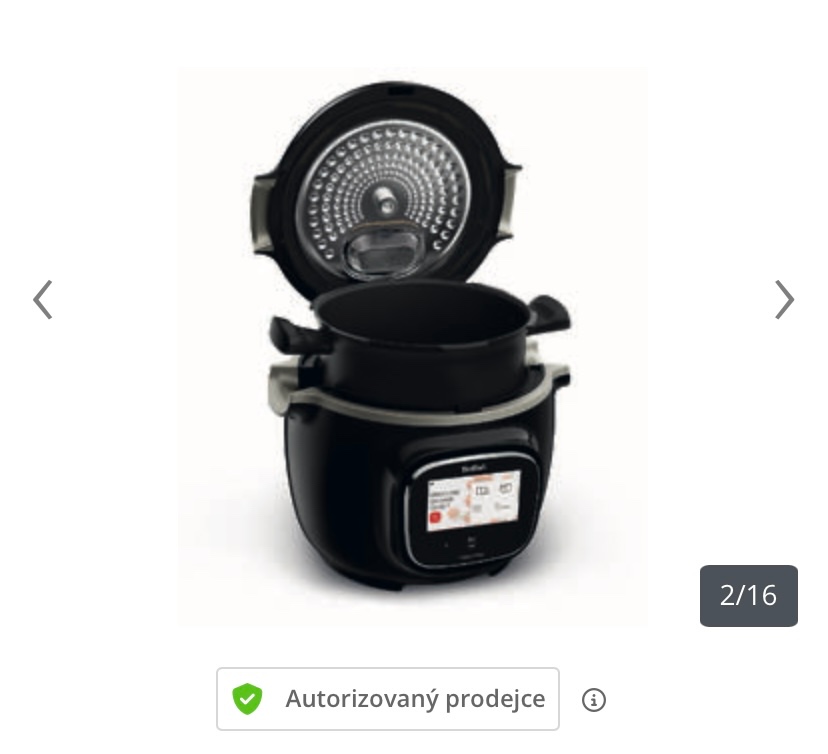828x754 pixels.
Task: Go to the previous product image
Action: [x=43, y=299]
